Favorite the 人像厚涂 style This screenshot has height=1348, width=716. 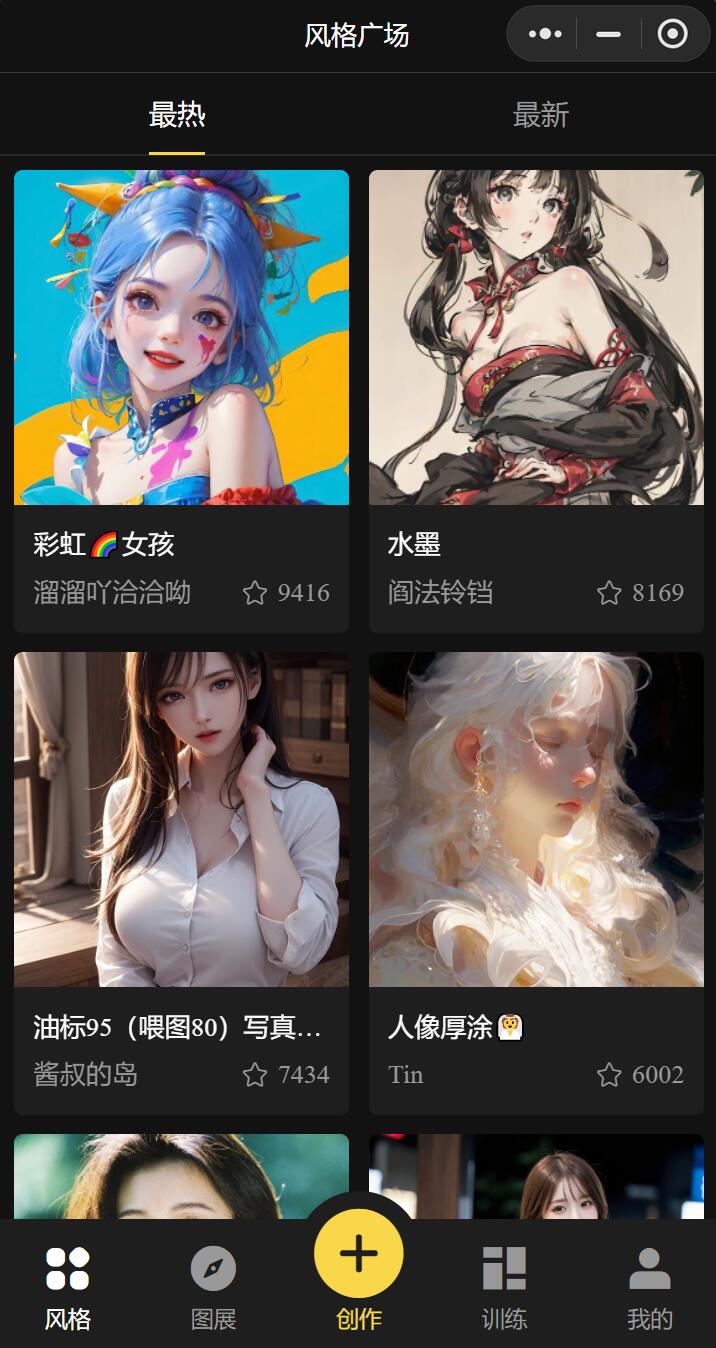(x=609, y=1075)
